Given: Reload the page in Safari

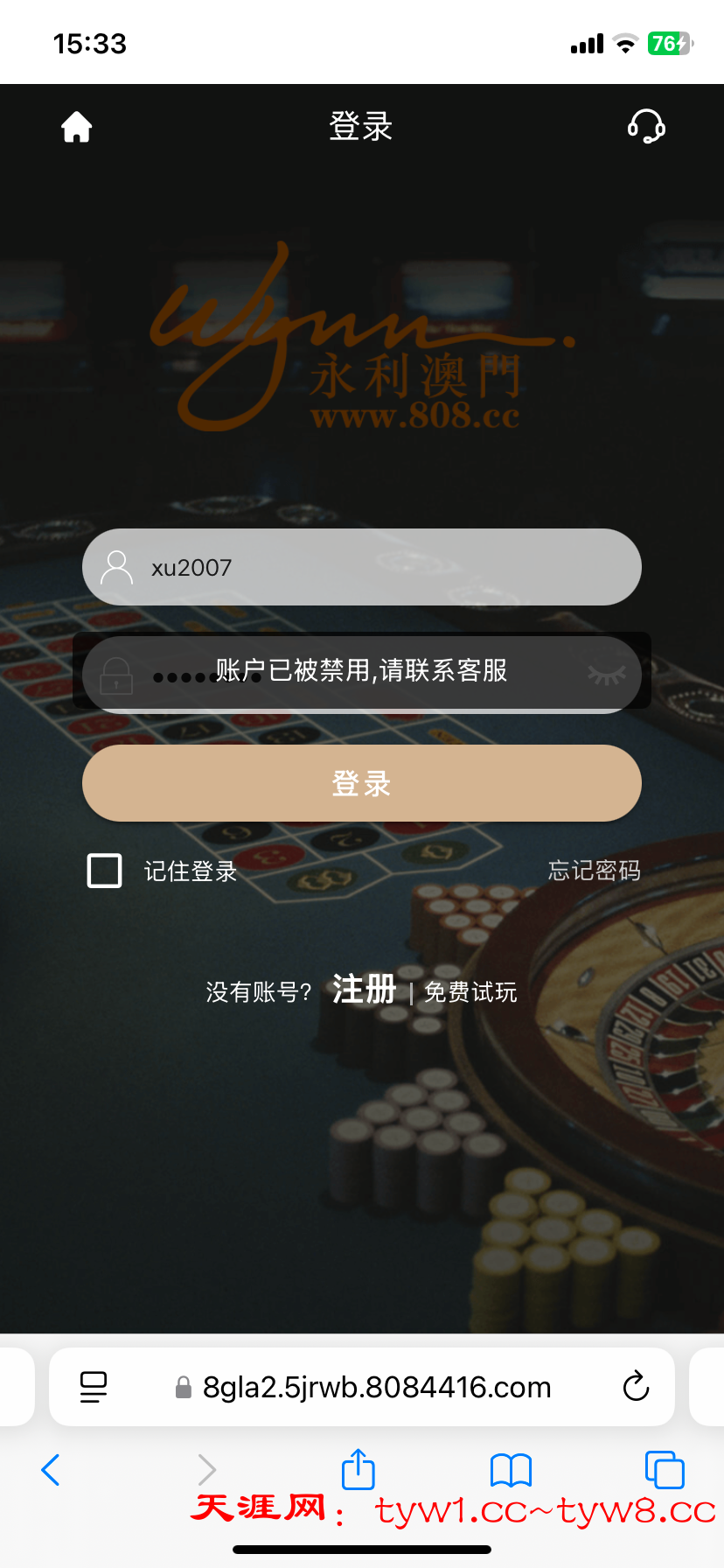Looking at the screenshot, I should pos(636,1387).
